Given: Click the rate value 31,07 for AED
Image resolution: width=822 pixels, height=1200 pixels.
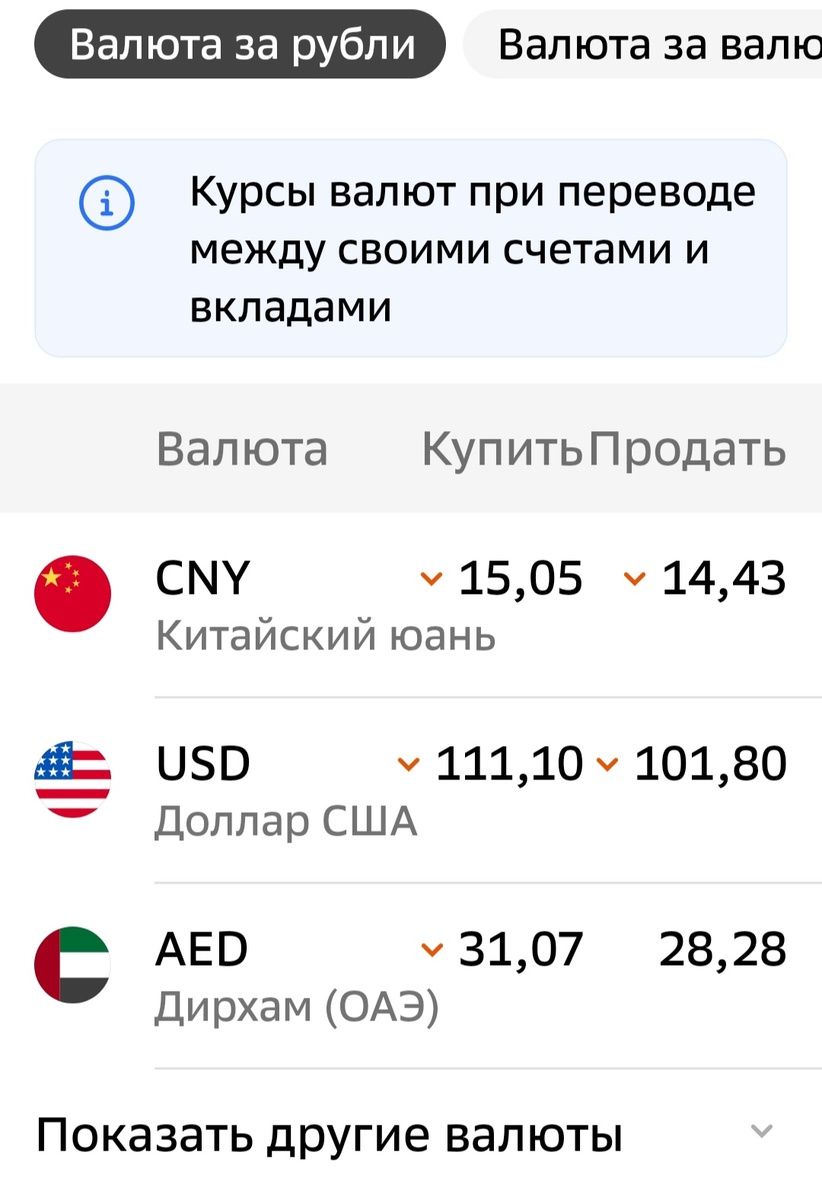Looking at the screenshot, I should pyautogui.click(x=522, y=949).
